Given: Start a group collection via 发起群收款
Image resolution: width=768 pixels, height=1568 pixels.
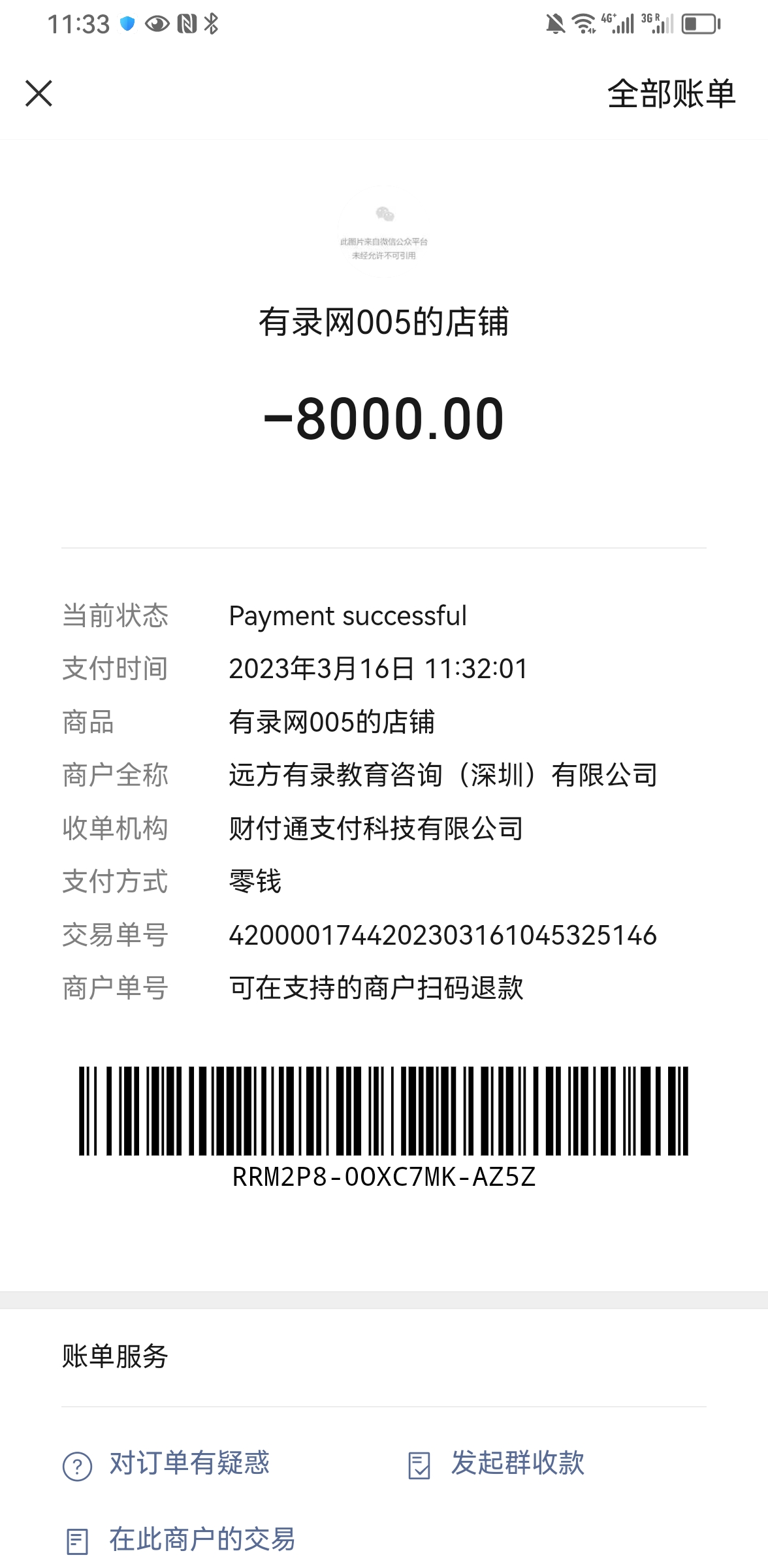Looking at the screenshot, I should point(496,1463).
